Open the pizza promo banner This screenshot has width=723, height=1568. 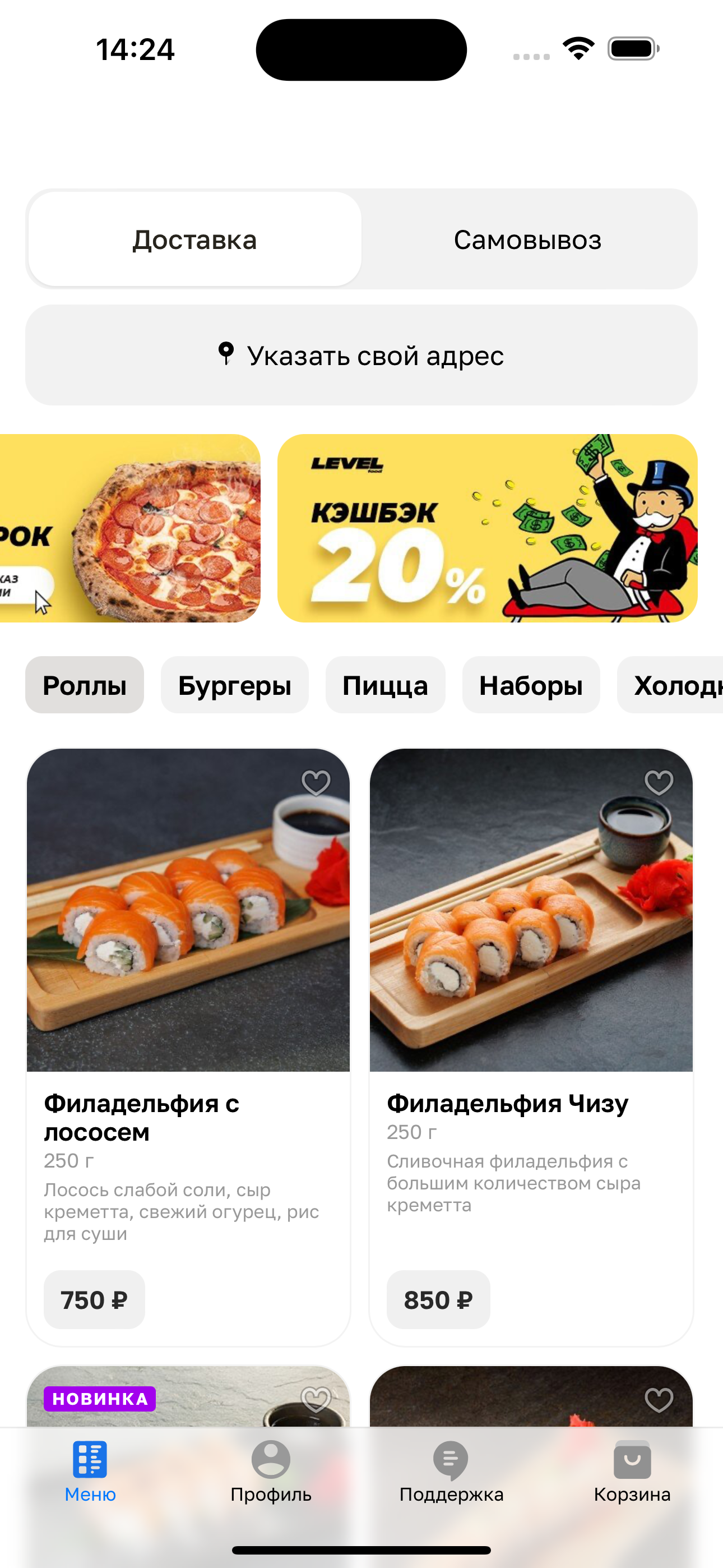click(129, 528)
